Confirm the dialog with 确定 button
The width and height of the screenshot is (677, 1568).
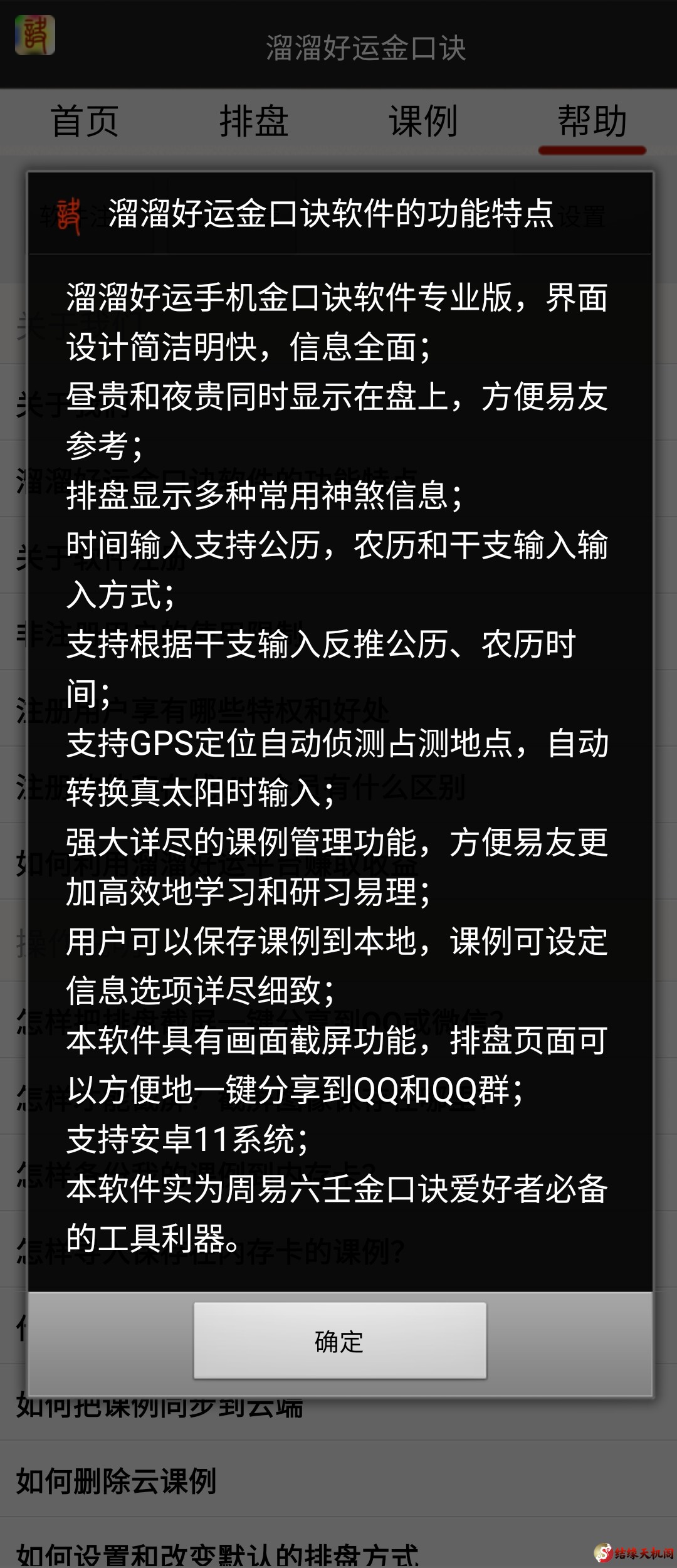click(x=339, y=1341)
